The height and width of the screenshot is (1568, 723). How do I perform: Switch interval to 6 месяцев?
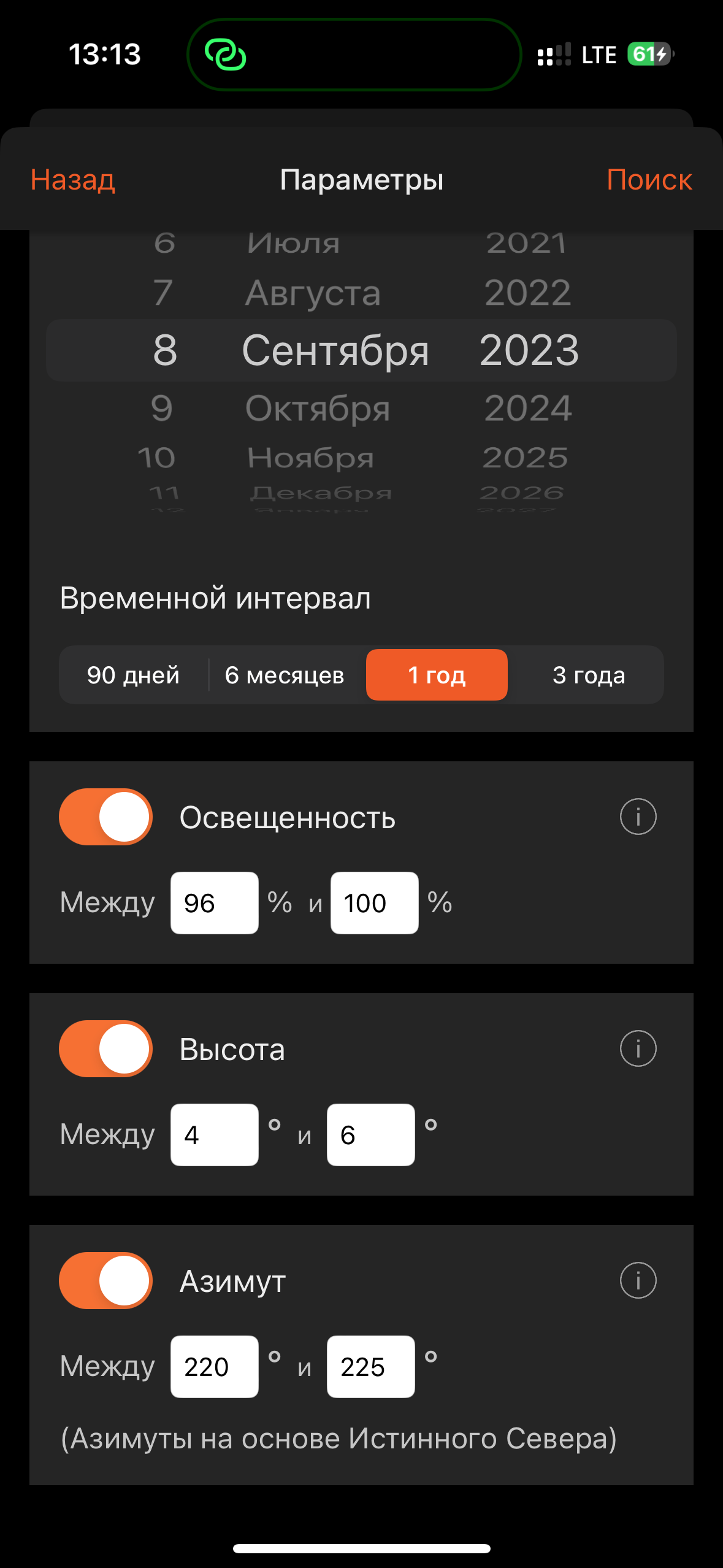(285, 675)
